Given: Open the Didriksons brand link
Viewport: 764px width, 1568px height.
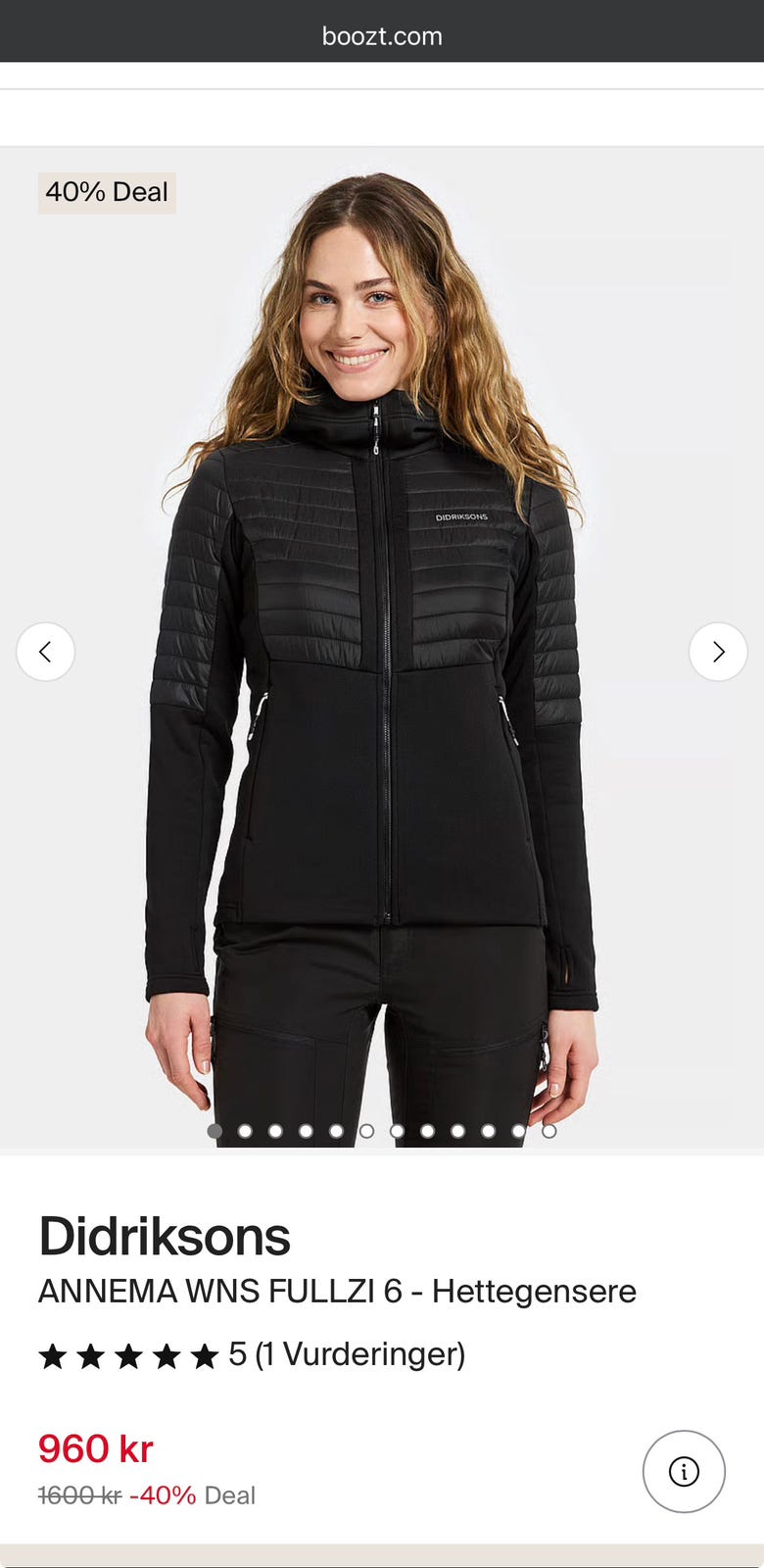Looking at the screenshot, I should [165, 1237].
